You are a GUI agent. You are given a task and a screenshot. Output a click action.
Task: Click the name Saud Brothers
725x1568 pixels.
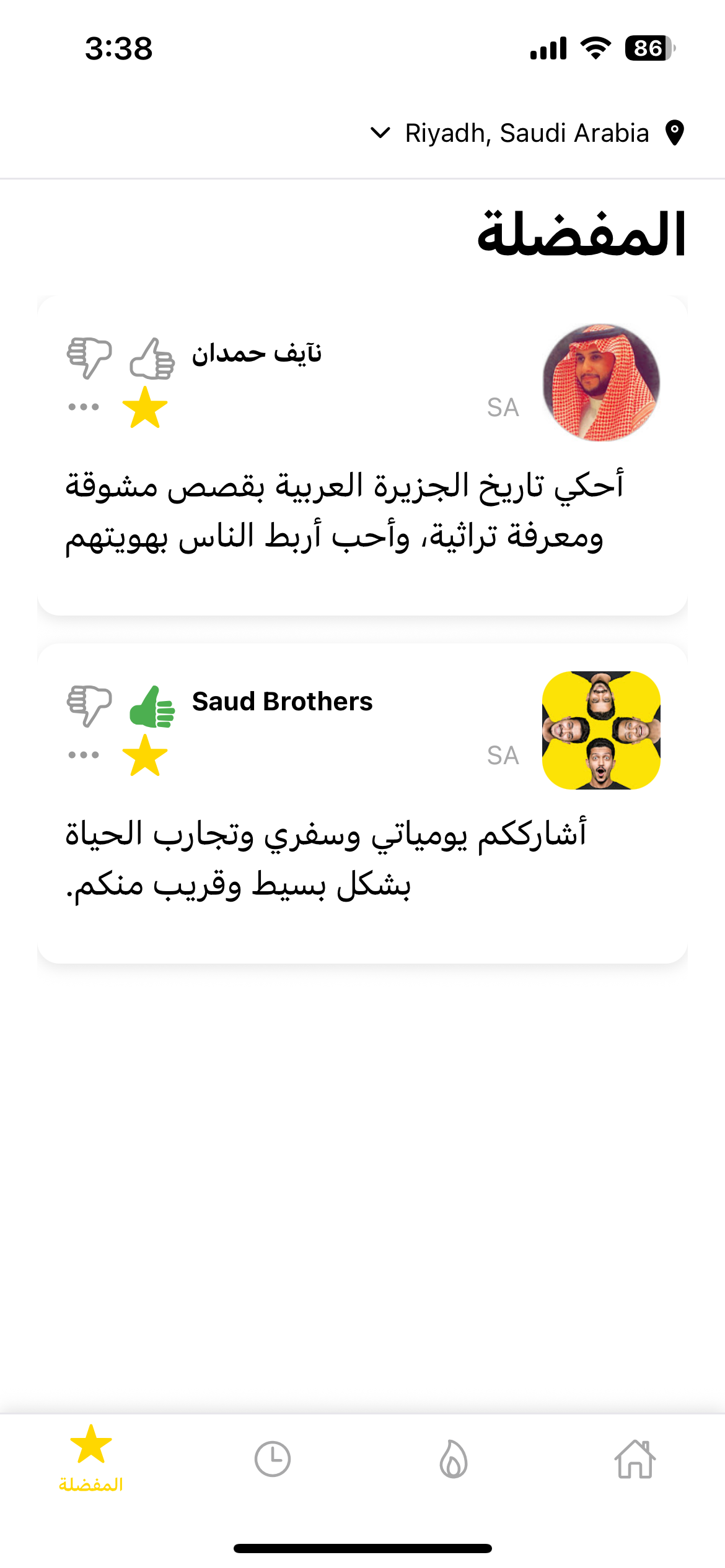[282, 702]
